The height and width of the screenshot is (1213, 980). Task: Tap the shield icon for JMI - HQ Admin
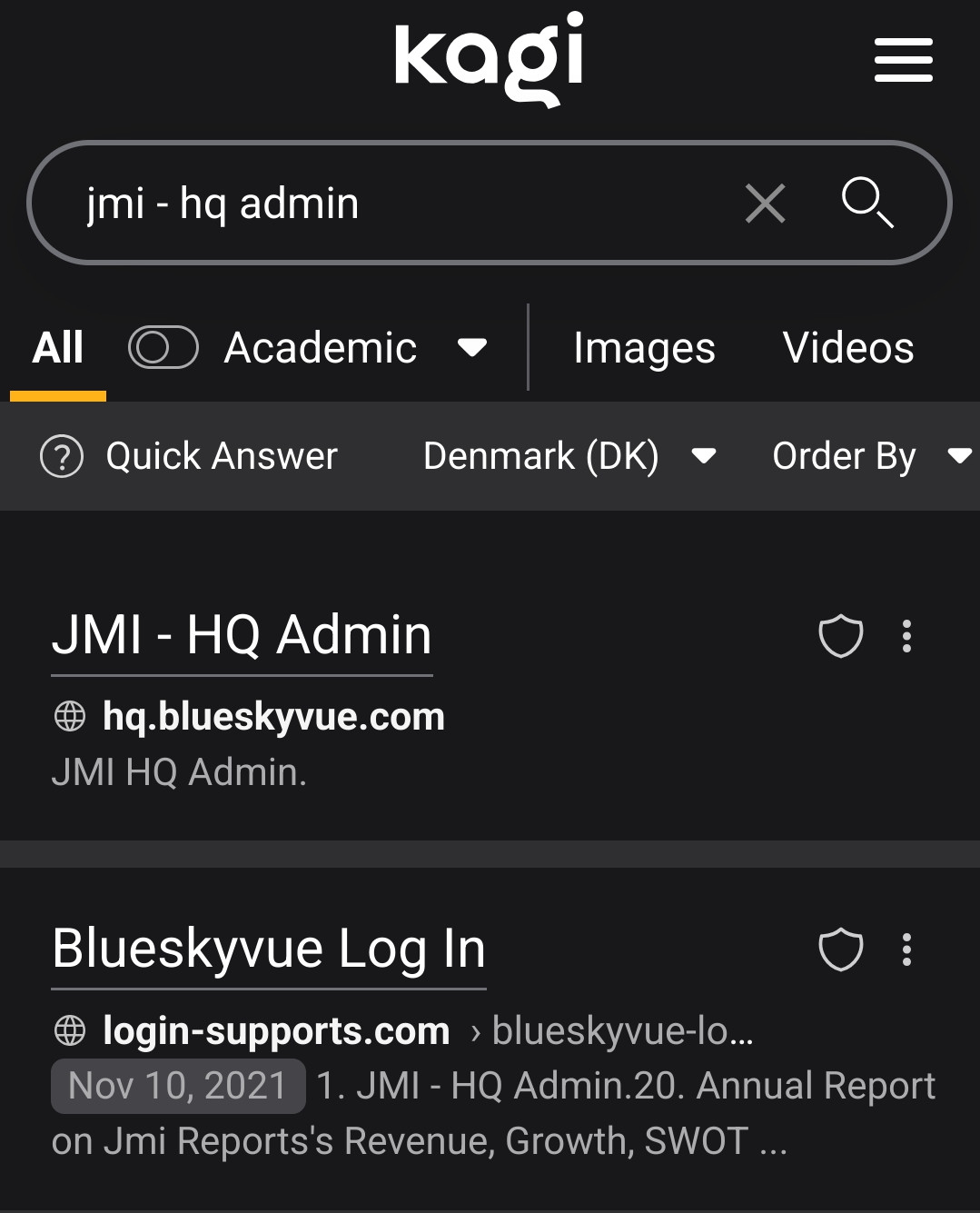click(x=841, y=636)
